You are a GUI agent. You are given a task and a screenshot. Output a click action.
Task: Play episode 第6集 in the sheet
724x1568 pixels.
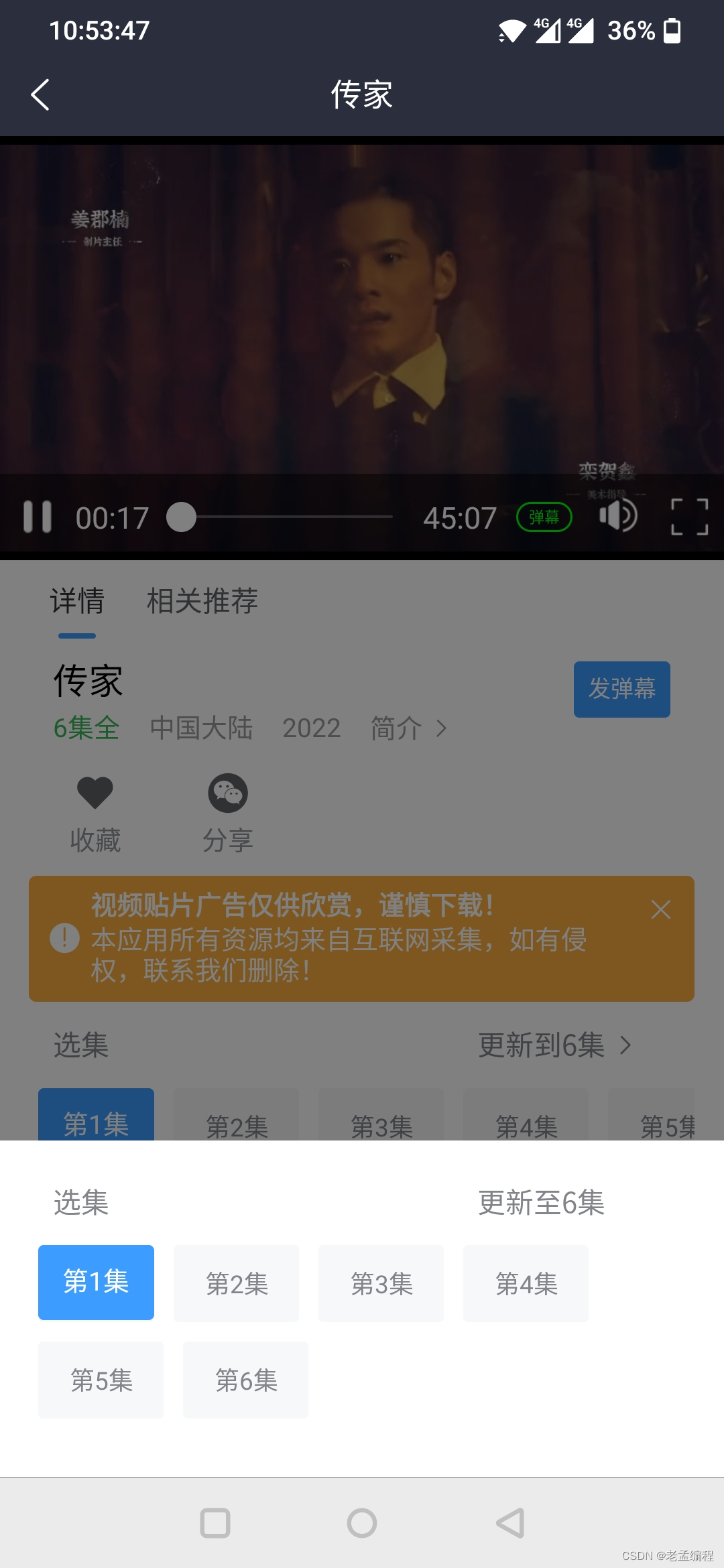[246, 1380]
